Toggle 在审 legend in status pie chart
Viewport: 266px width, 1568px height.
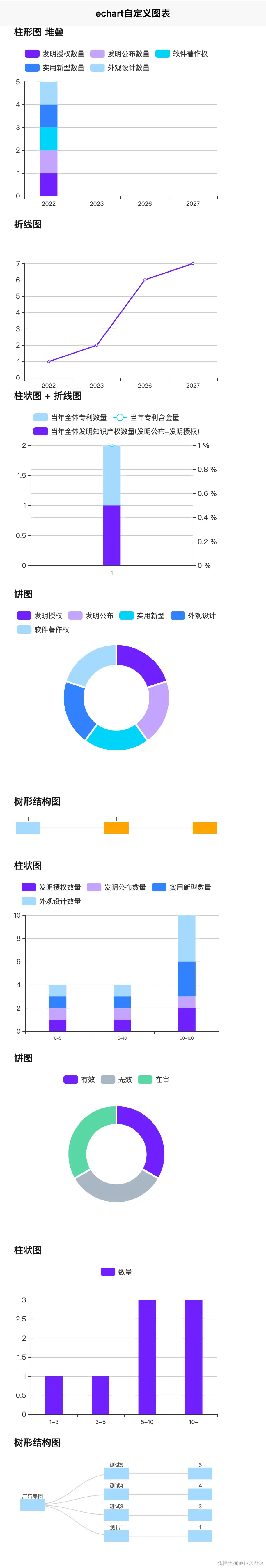pyautogui.click(x=154, y=1079)
